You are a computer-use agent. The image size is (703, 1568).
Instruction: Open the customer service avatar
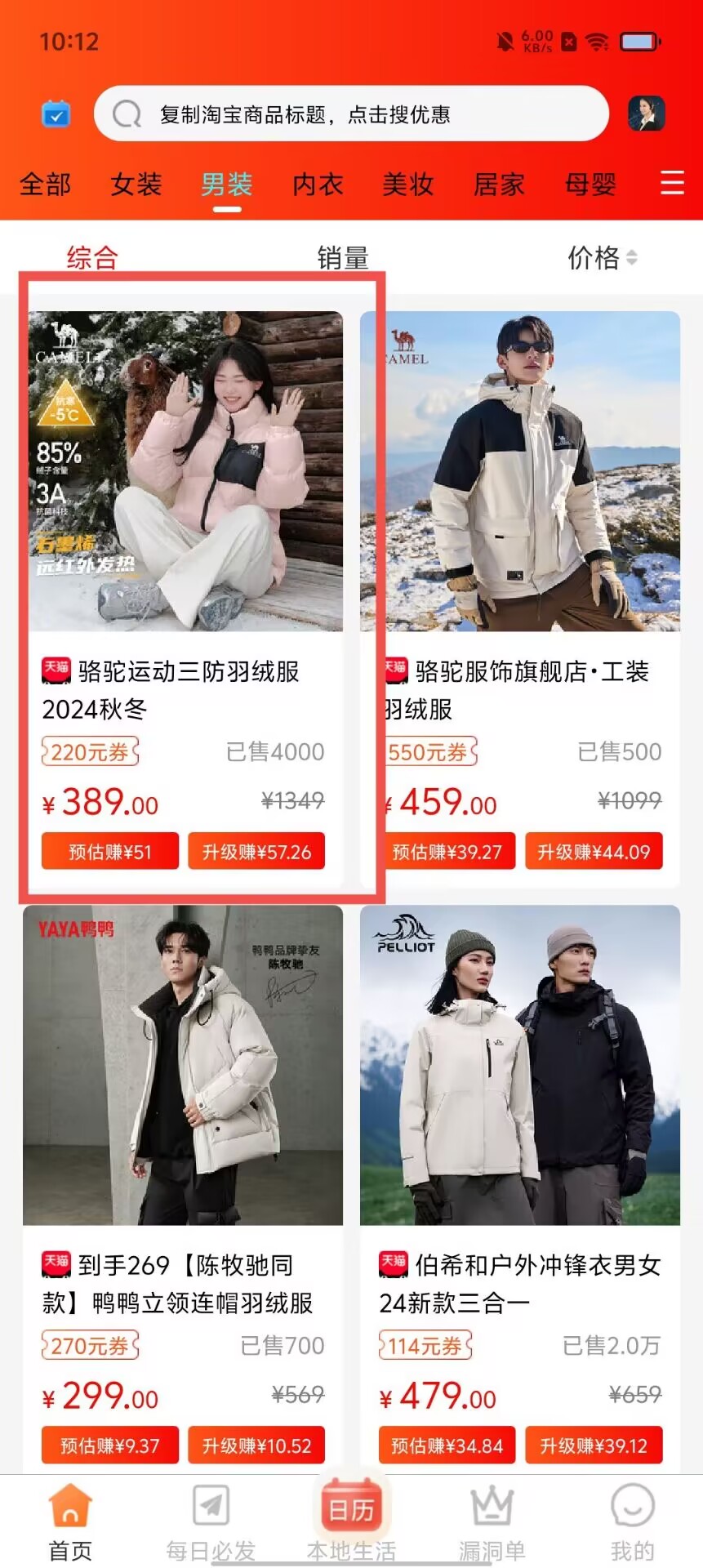pyautogui.click(x=647, y=114)
